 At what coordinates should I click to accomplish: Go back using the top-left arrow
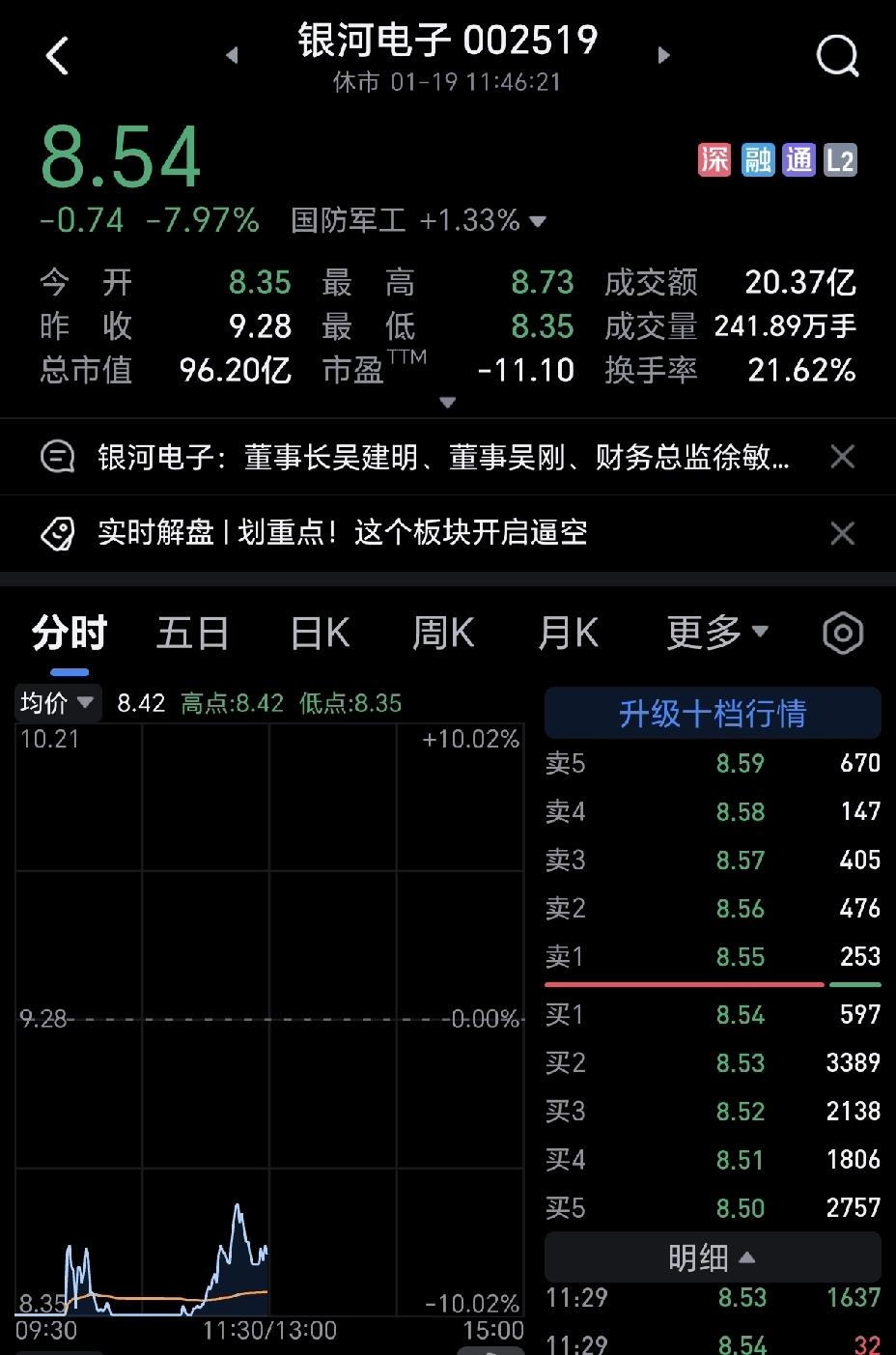click(58, 56)
